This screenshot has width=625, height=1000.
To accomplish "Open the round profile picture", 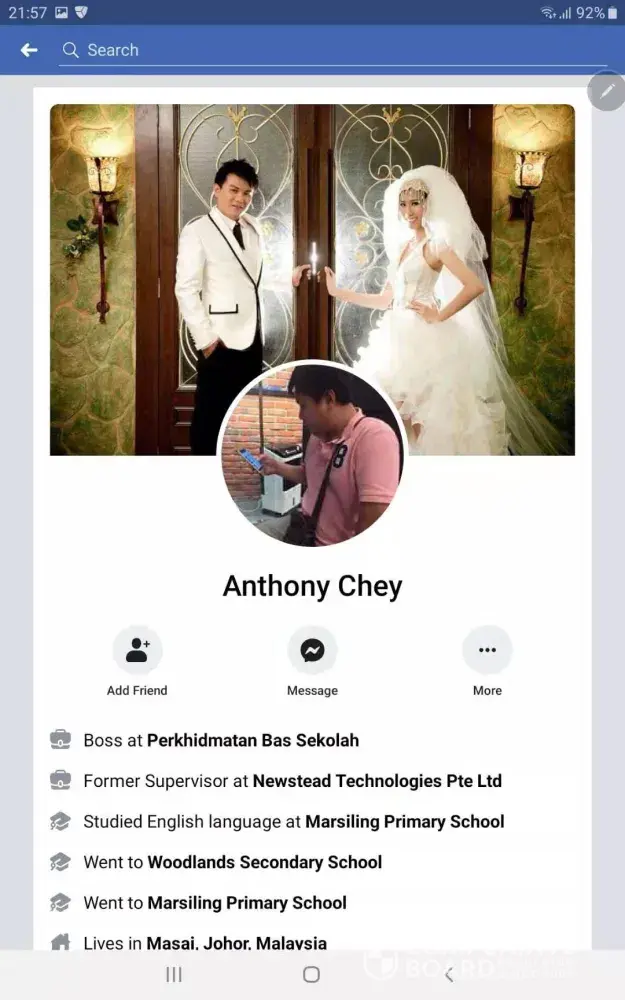I will pyautogui.click(x=312, y=455).
